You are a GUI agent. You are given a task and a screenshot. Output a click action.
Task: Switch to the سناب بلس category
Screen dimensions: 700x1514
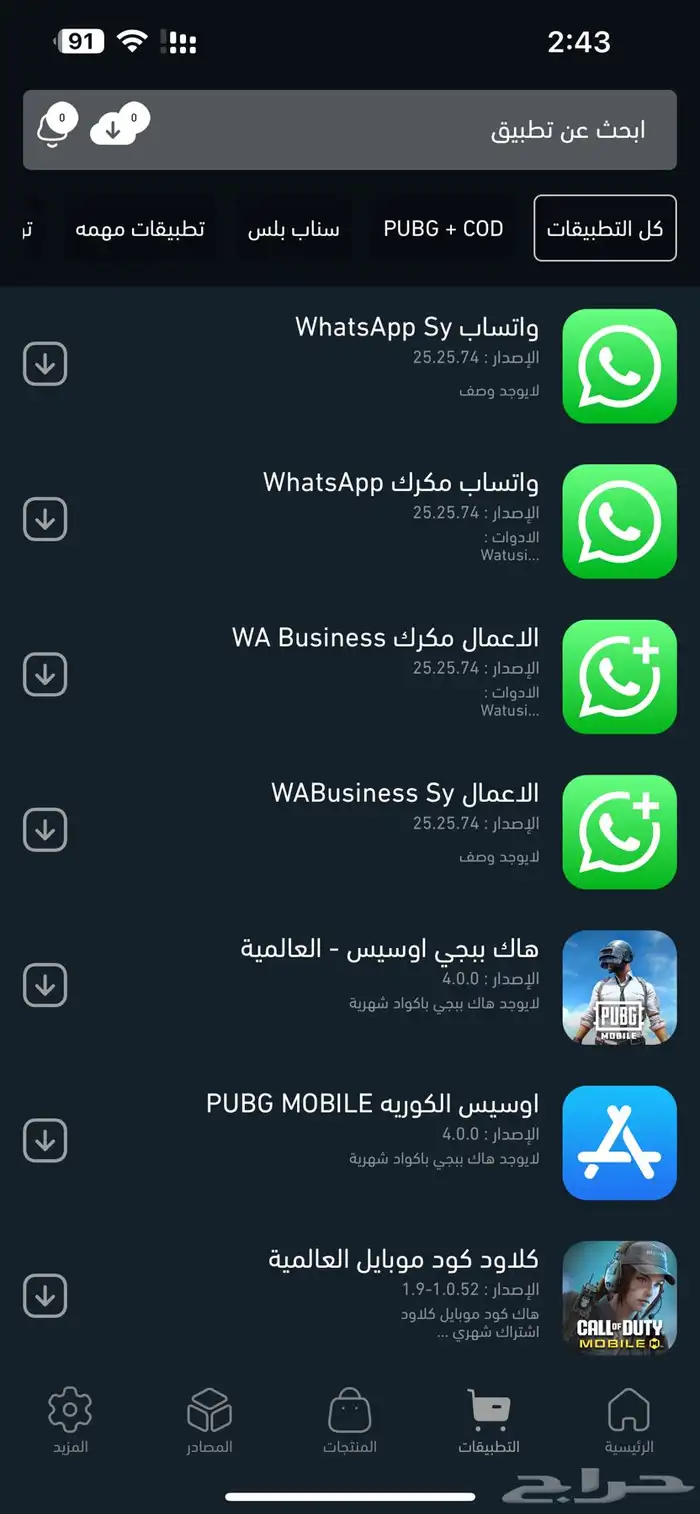(x=294, y=228)
